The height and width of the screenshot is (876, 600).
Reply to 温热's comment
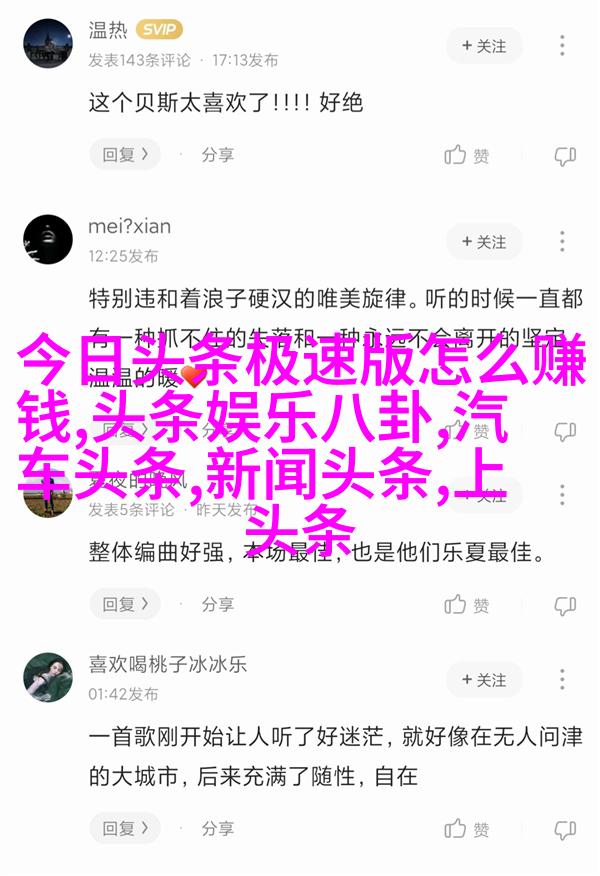125,155
